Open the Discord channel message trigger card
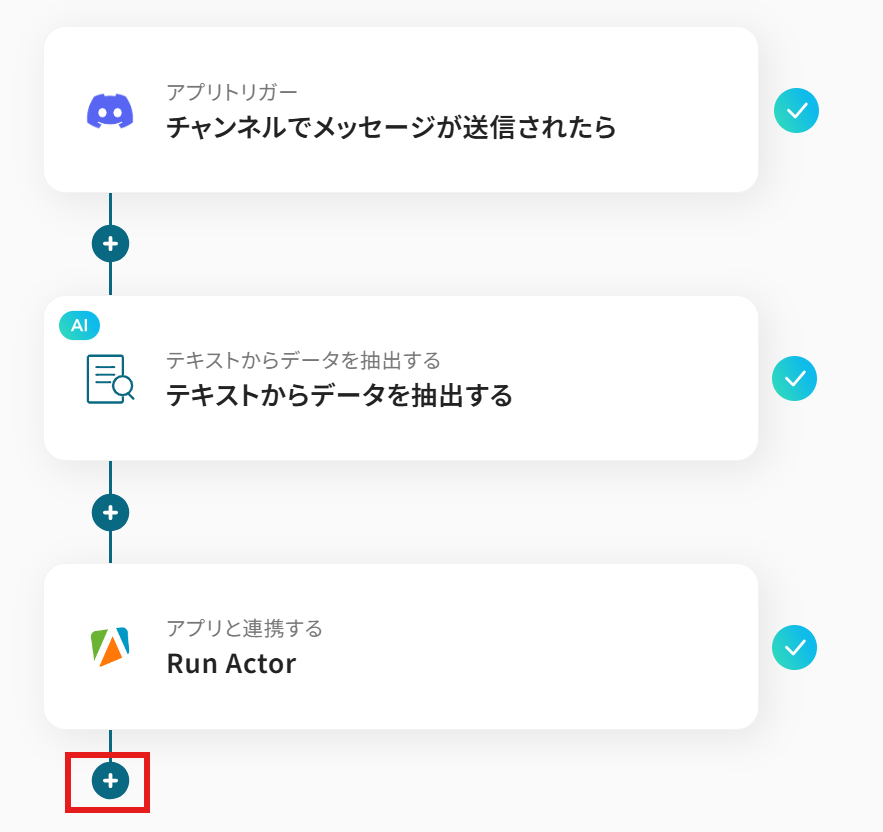 pyautogui.click(x=400, y=110)
